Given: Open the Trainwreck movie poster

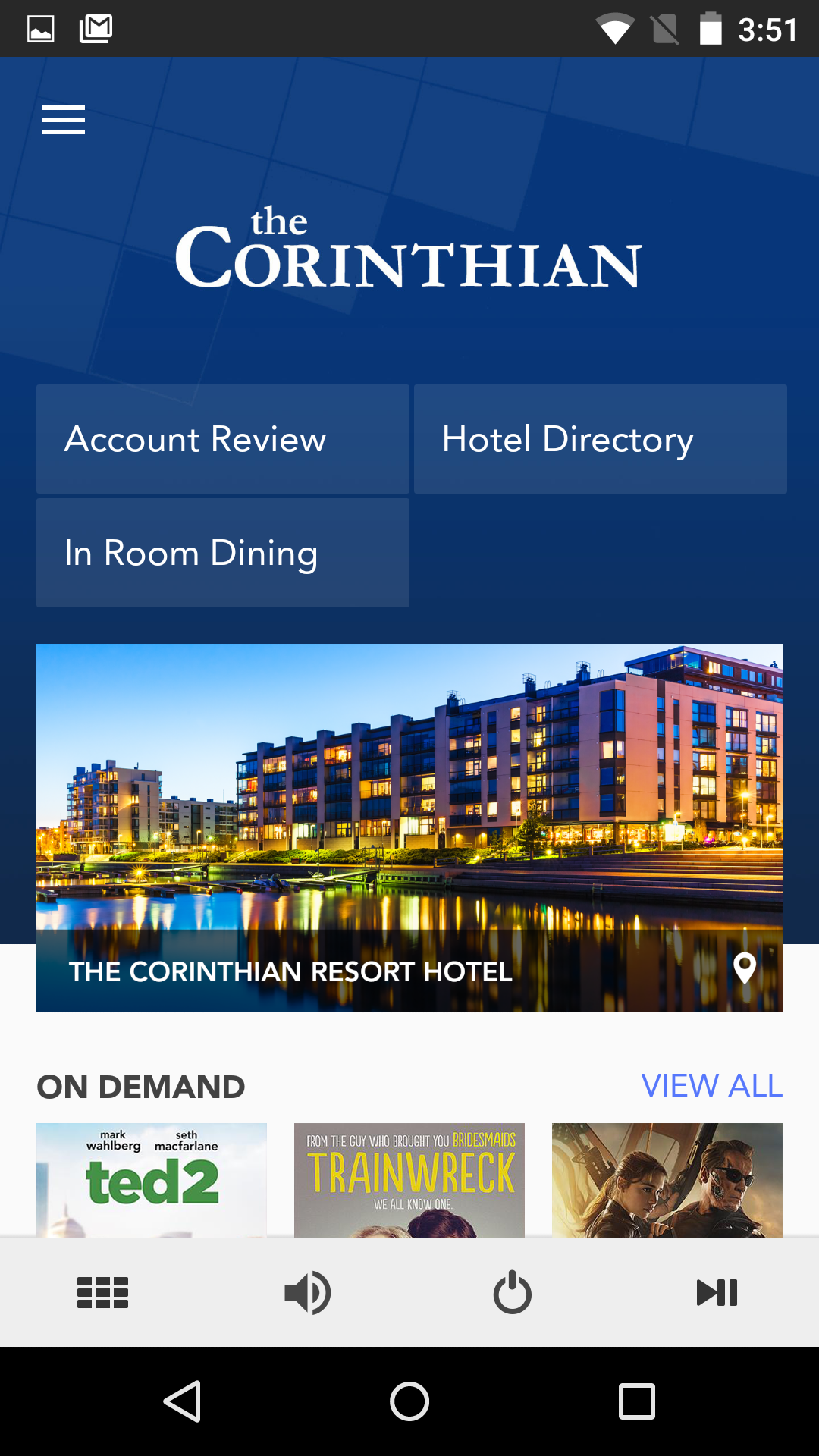Looking at the screenshot, I should coord(409,1180).
